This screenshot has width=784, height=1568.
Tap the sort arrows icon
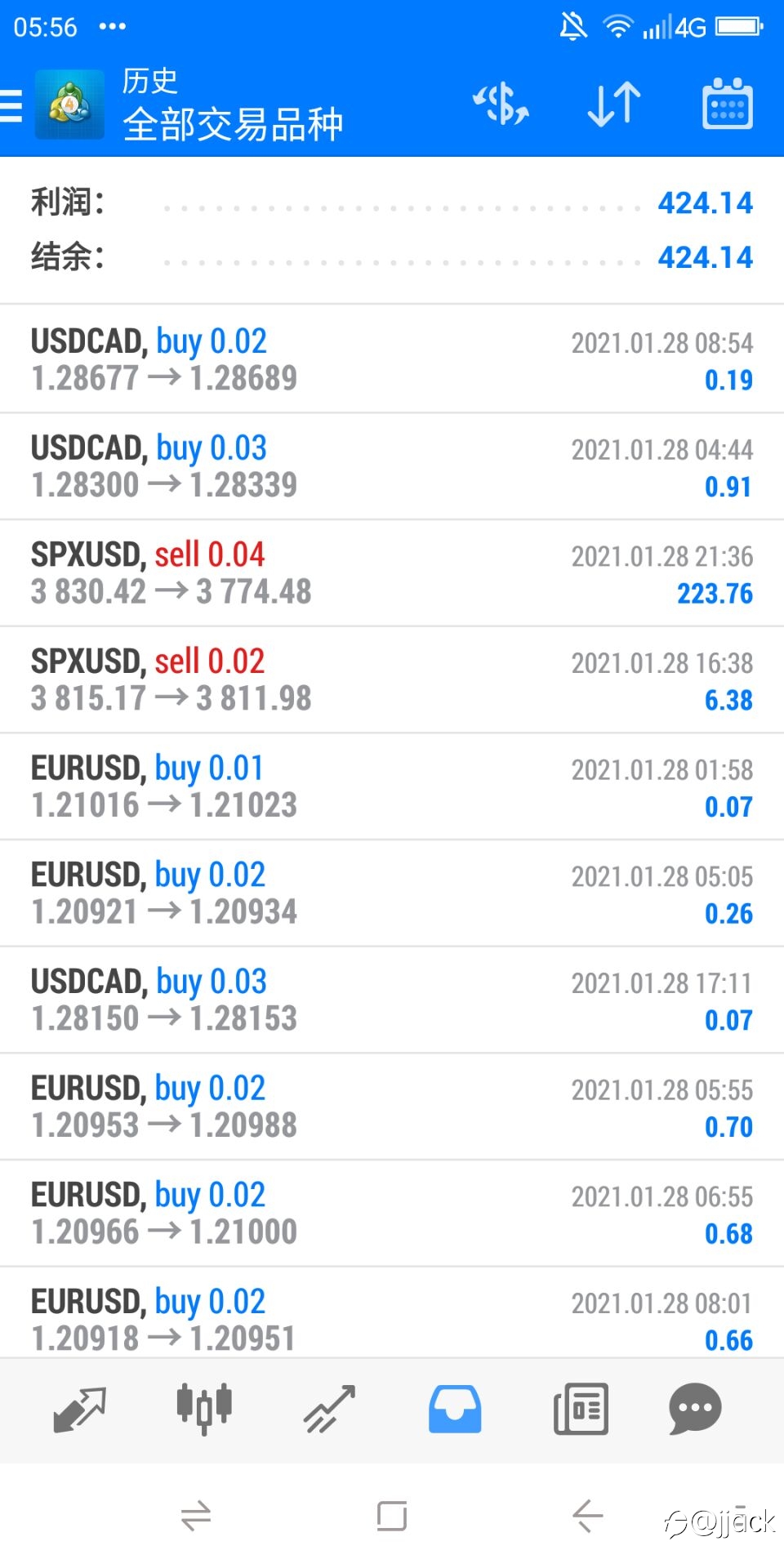coord(614,104)
